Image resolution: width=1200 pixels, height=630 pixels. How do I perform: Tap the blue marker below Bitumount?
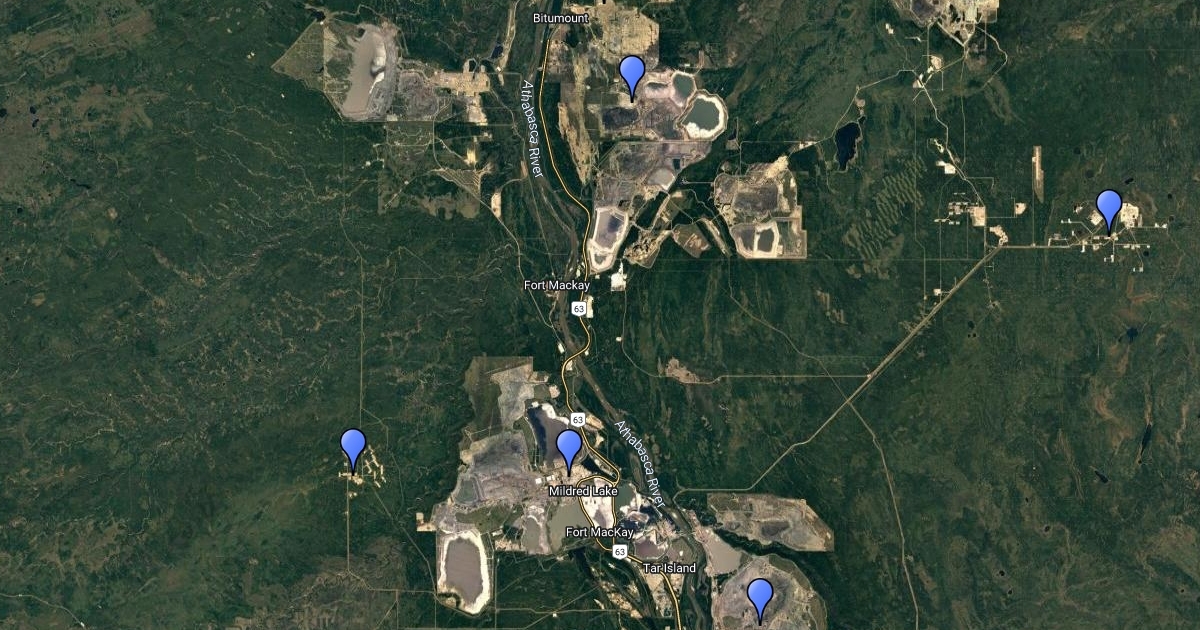click(x=632, y=75)
